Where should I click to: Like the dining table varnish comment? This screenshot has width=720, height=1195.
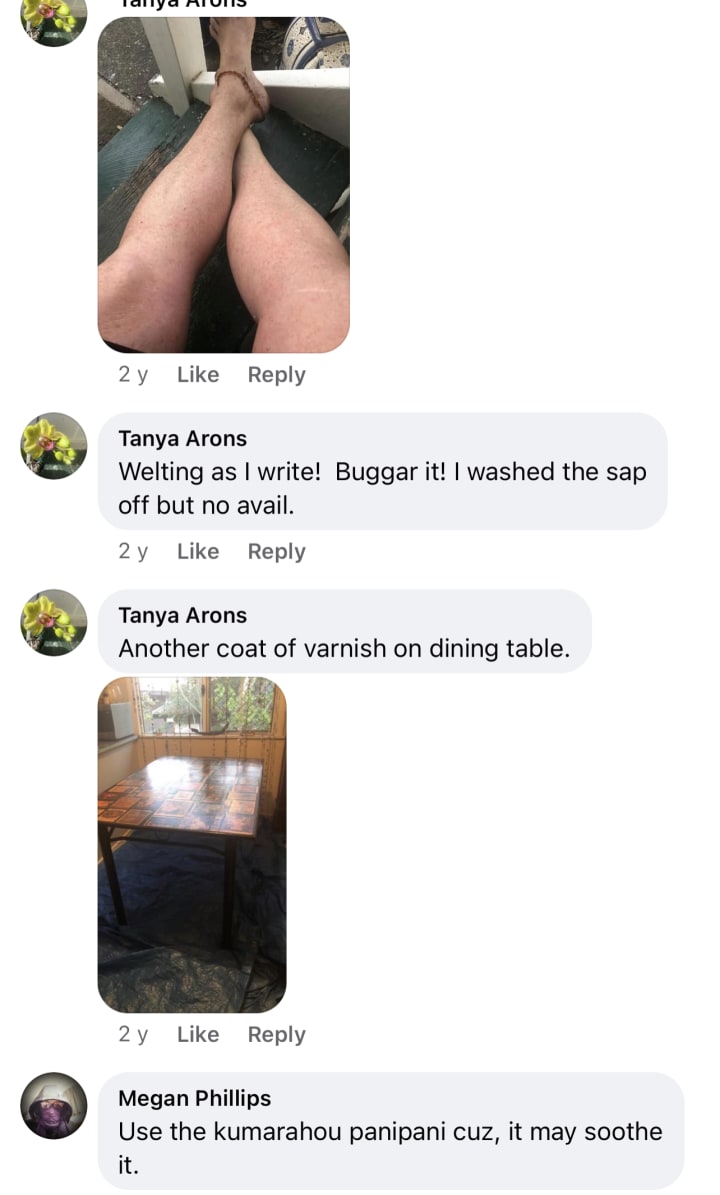(x=197, y=1035)
